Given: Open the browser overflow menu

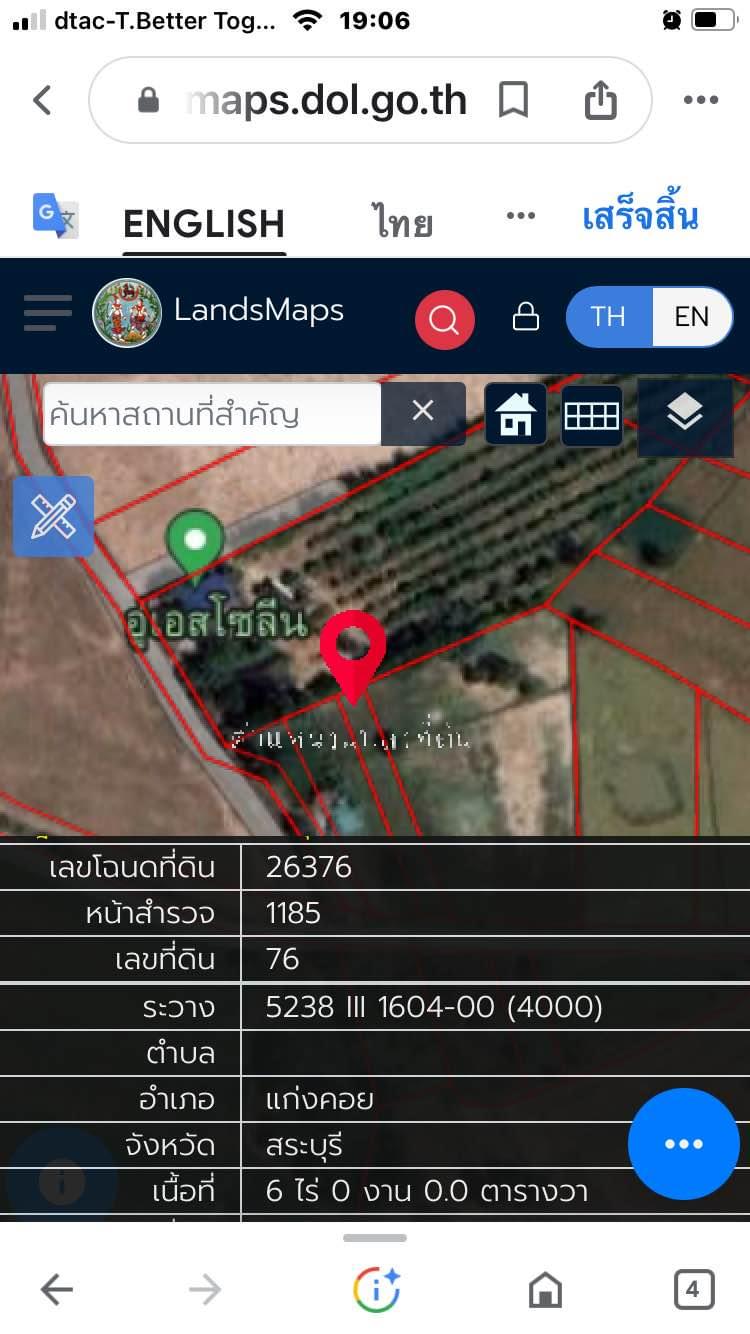Looking at the screenshot, I should click(x=700, y=100).
